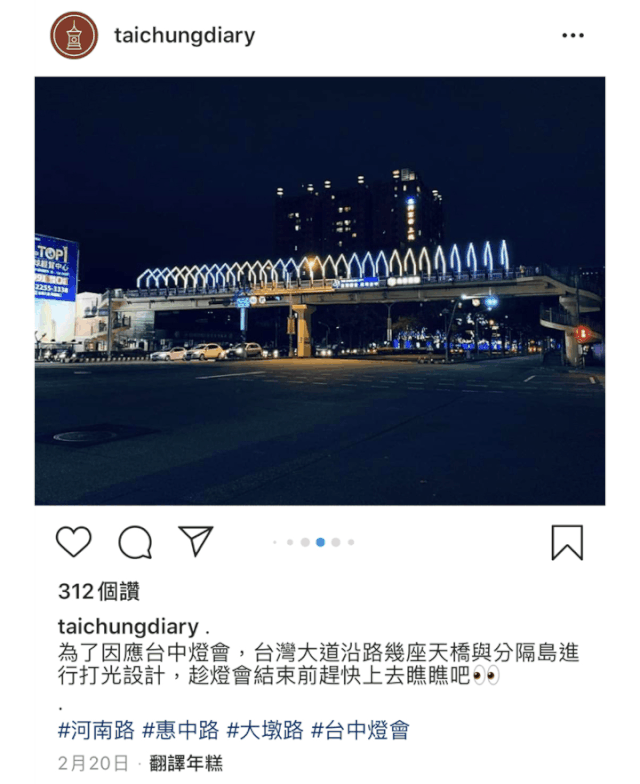Share the post via paper plane icon
The height and width of the screenshot is (784, 640).
(196, 541)
